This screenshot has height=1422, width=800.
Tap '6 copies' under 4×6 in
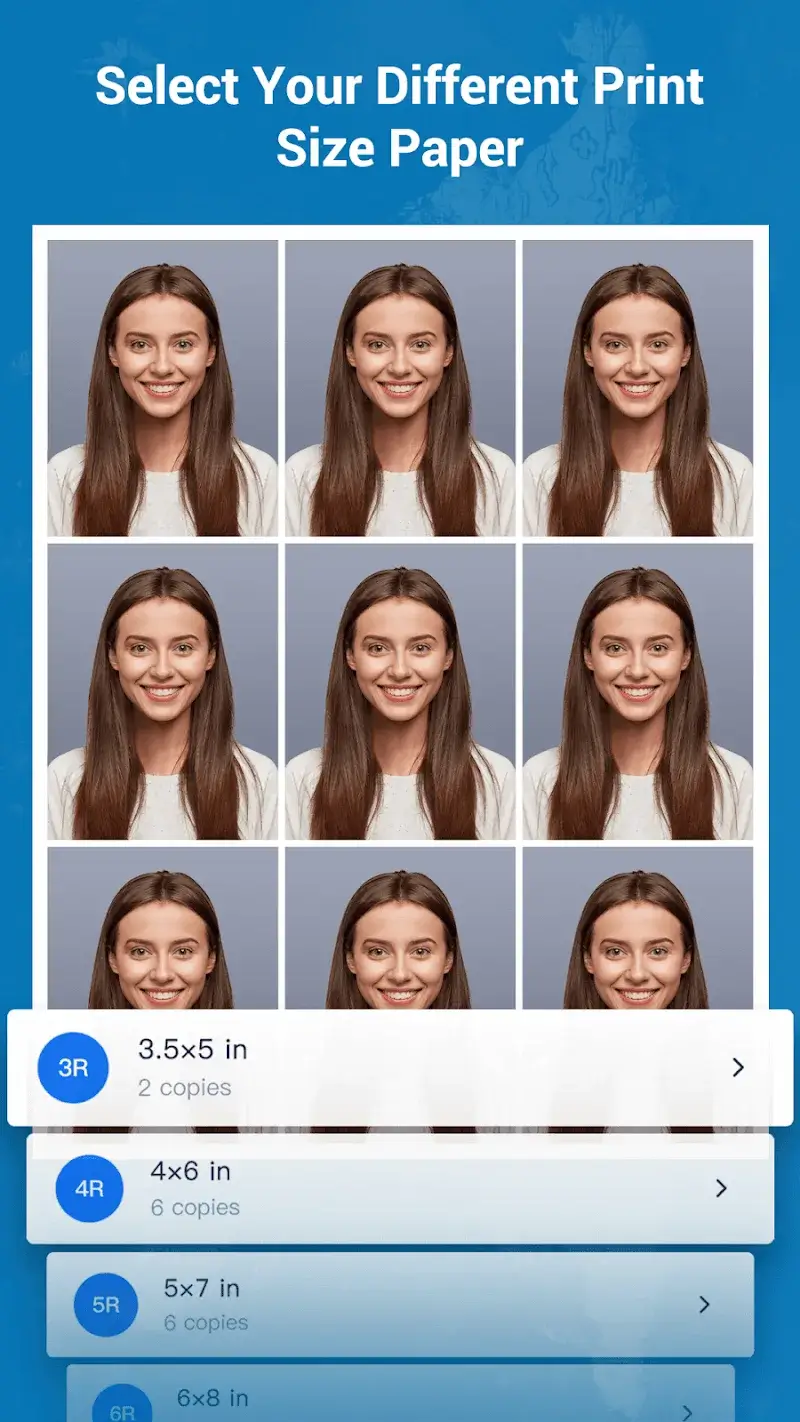coord(196,1208)
